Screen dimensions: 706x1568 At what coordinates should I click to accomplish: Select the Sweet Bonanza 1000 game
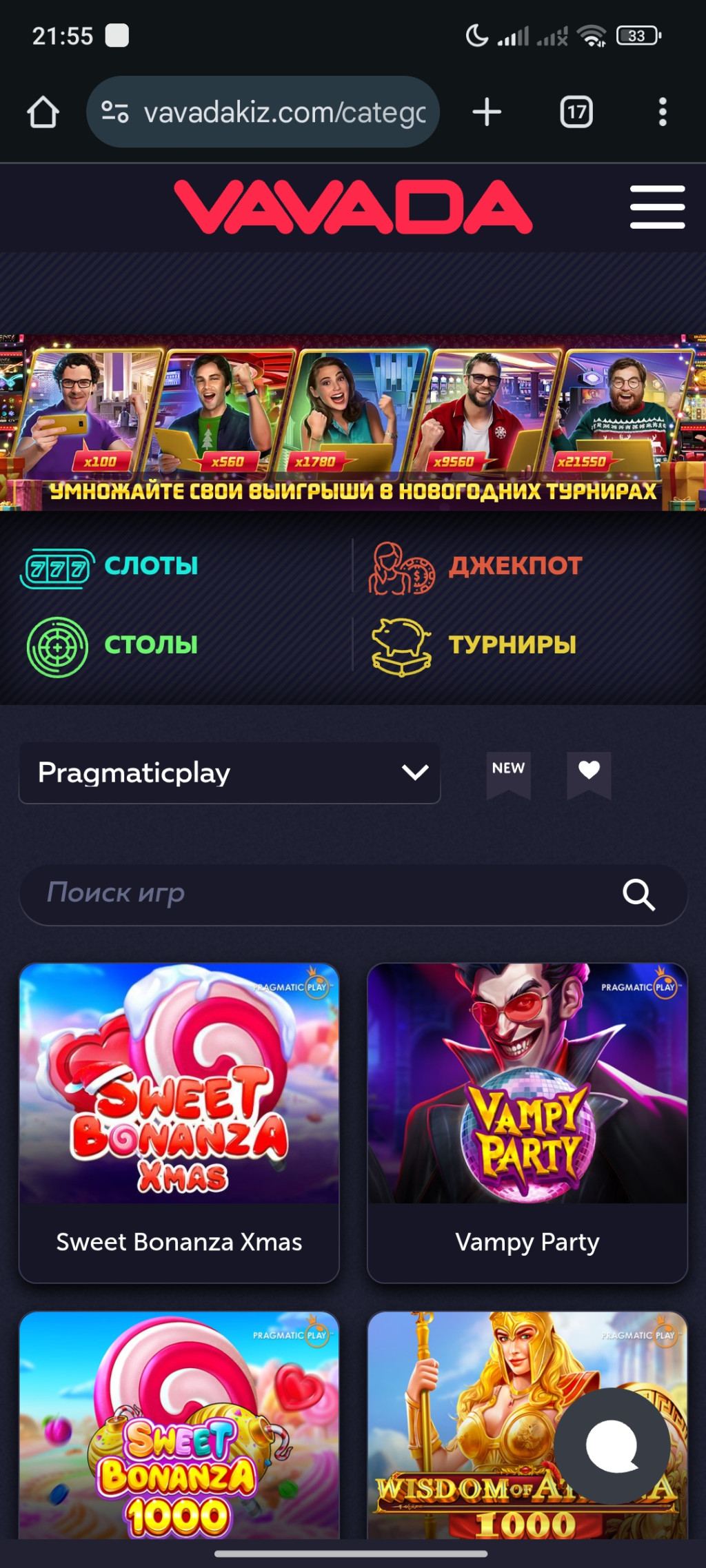pyautogui.click(x=179, y=1427)
